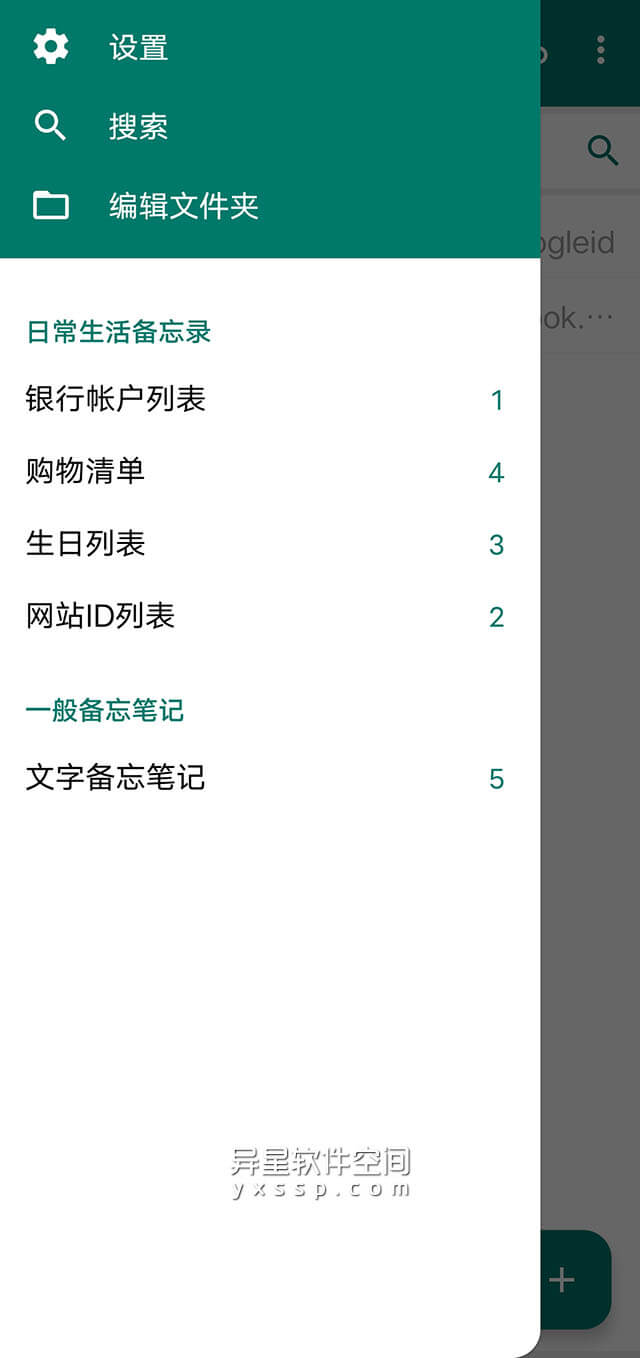640x1358 pixels.
Task: Open 搜索 in the drawer menu
Action: click(x=138, y=127)
